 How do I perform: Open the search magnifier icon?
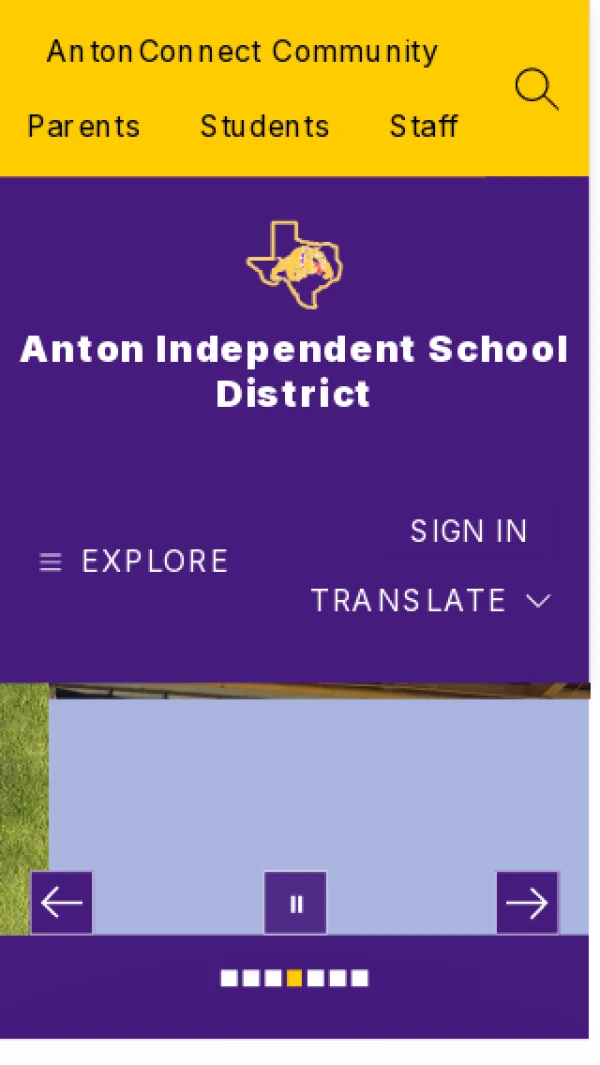536,90
